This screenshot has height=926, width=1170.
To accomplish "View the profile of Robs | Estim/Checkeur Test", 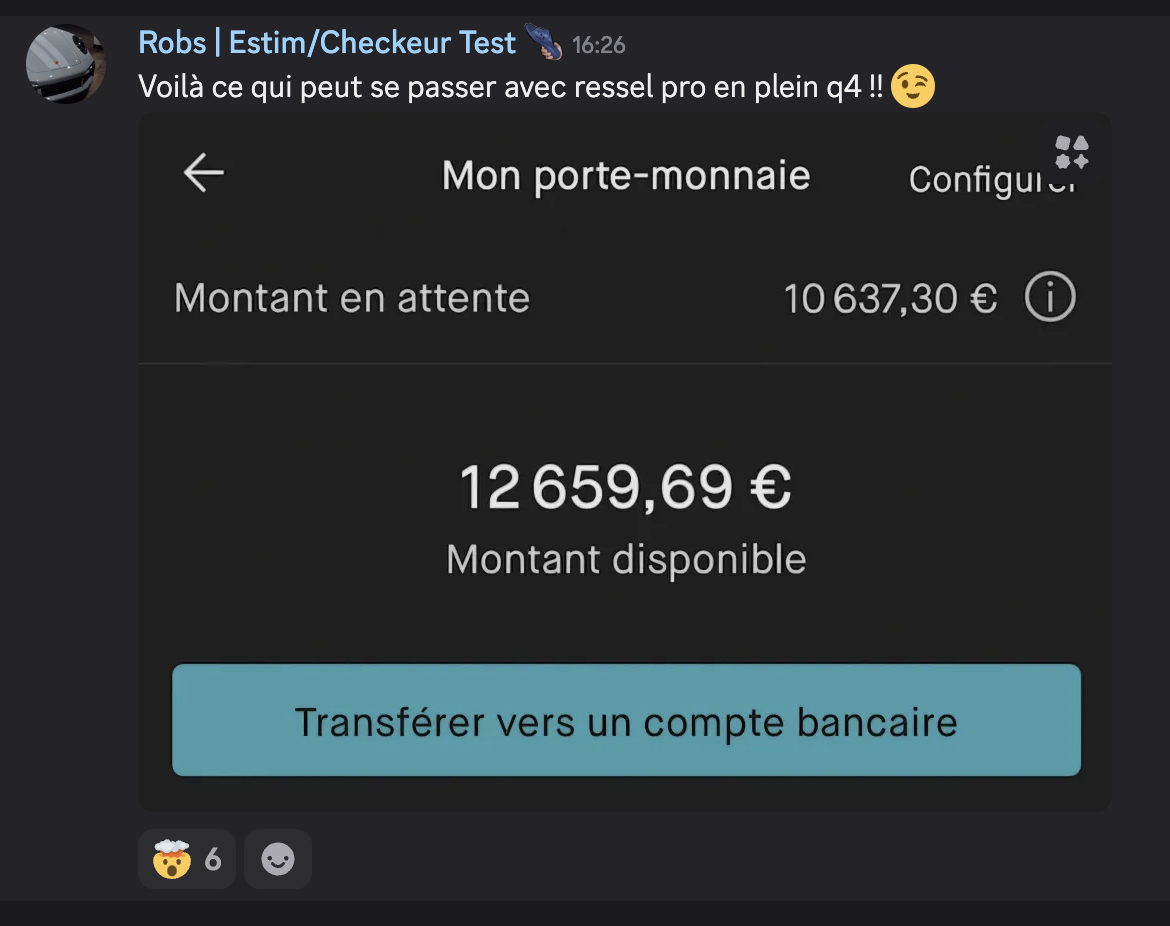I will 327,43.
